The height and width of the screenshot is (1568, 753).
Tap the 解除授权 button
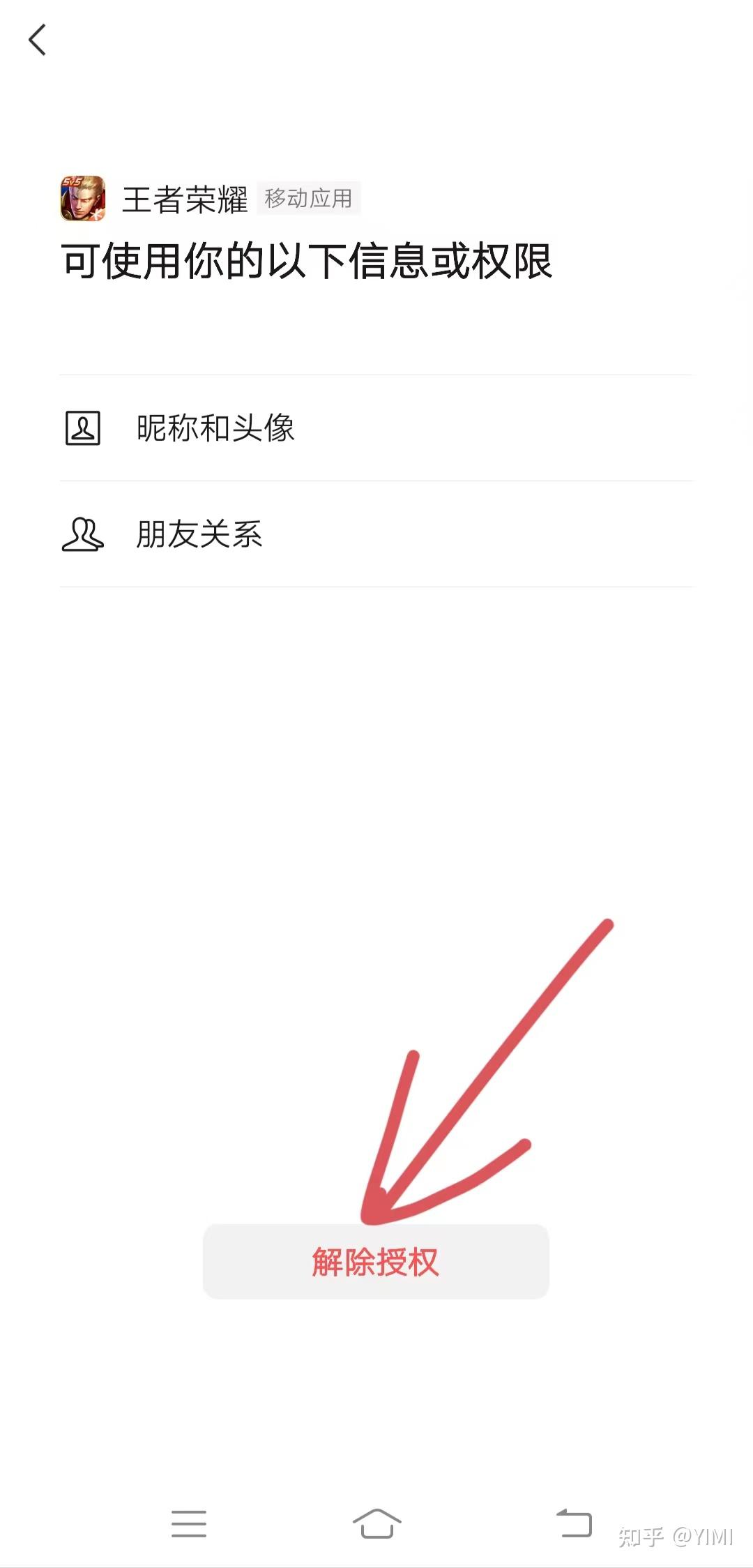point(376,1262)
